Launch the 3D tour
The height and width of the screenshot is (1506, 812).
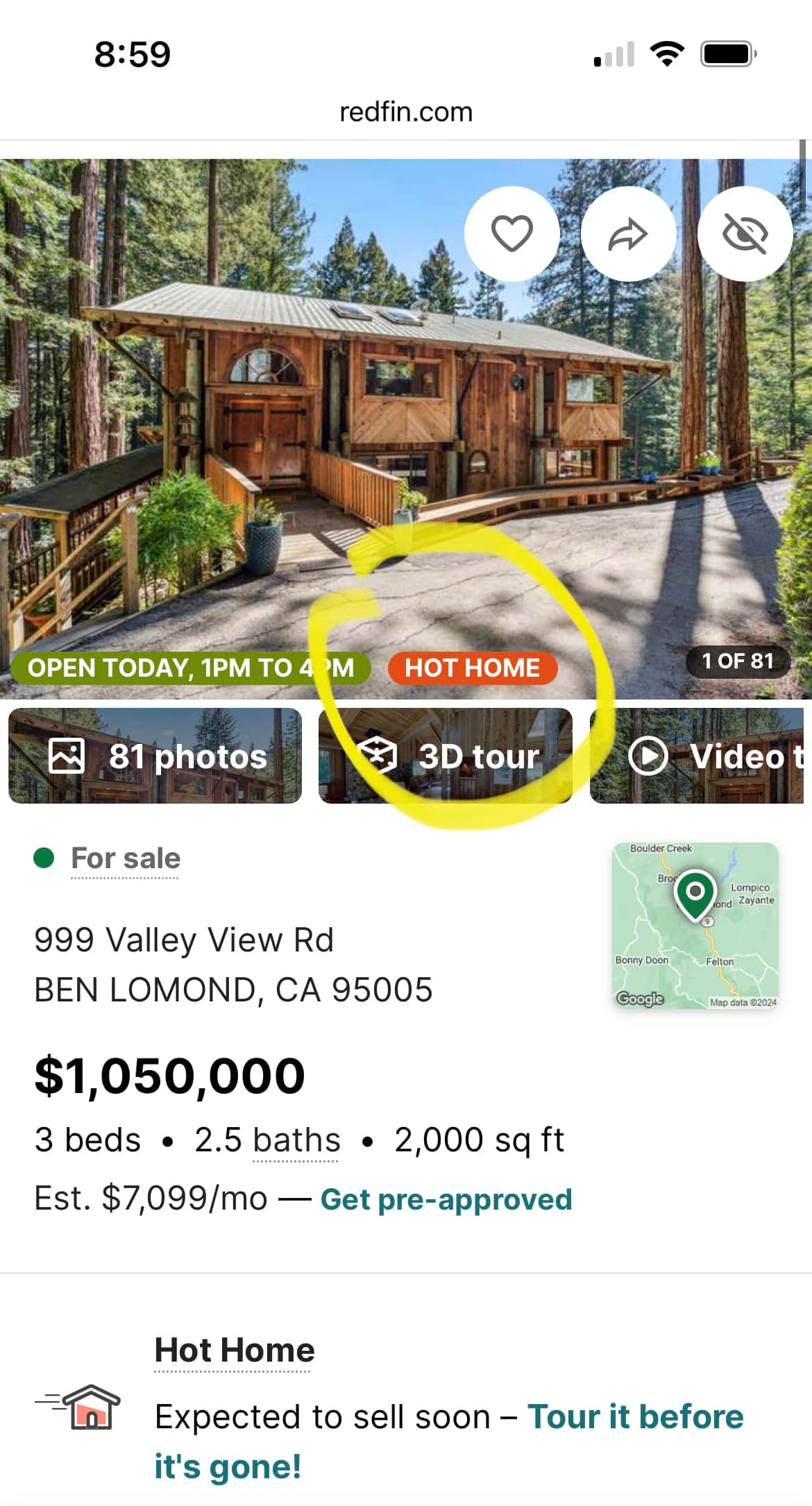pyautogui.click(x=446, y=756)
